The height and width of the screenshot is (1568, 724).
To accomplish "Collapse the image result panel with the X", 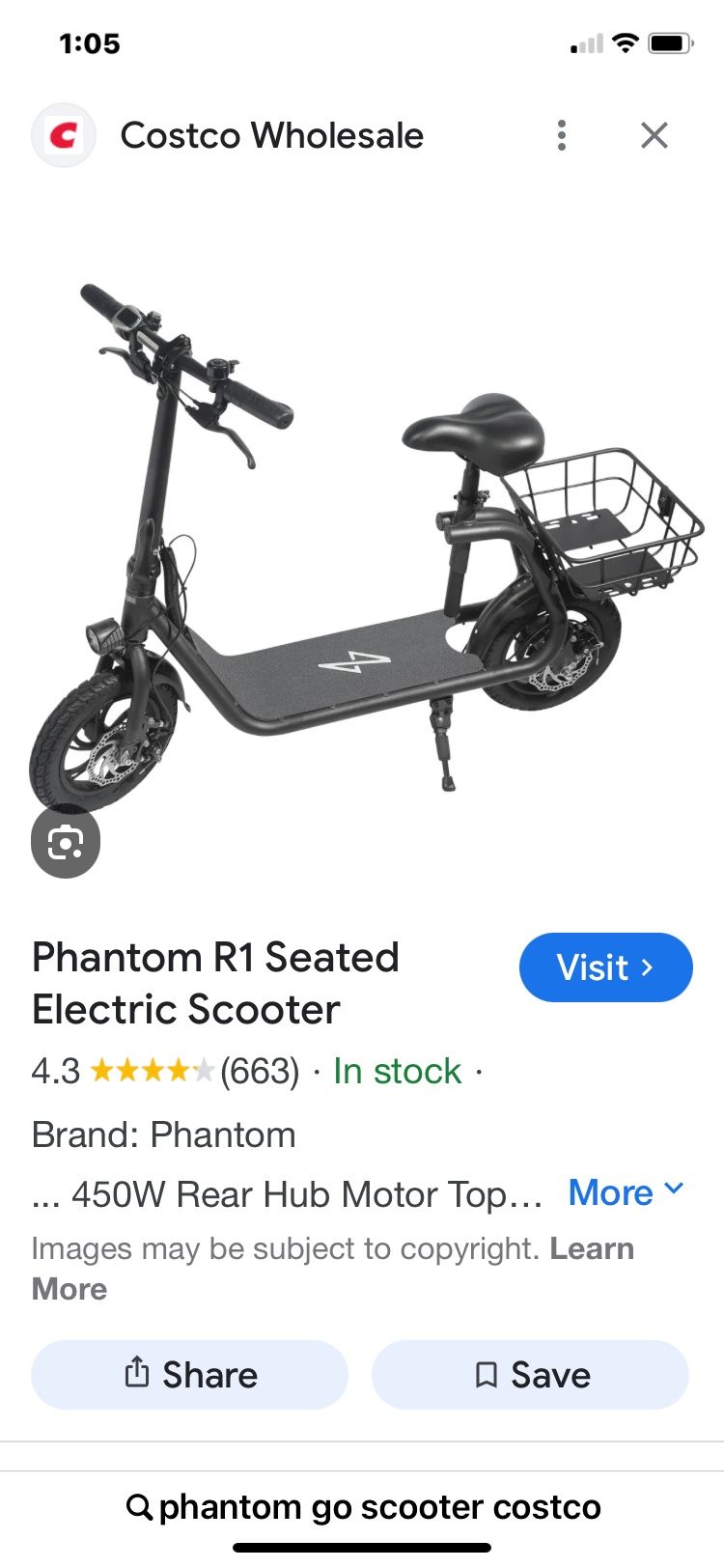I will [654, 135].
